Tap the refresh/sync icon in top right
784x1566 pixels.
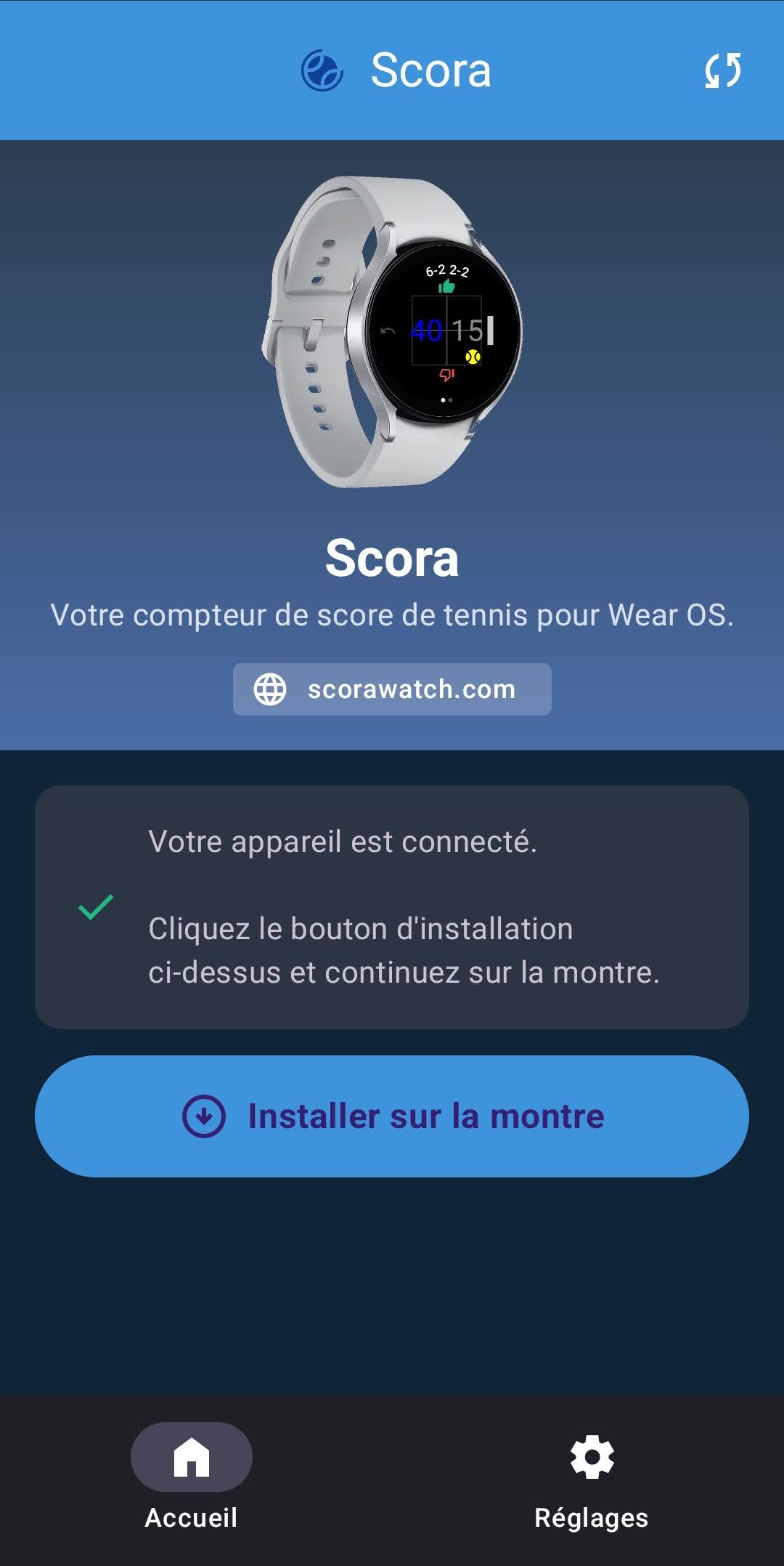[x=722, y=70]
